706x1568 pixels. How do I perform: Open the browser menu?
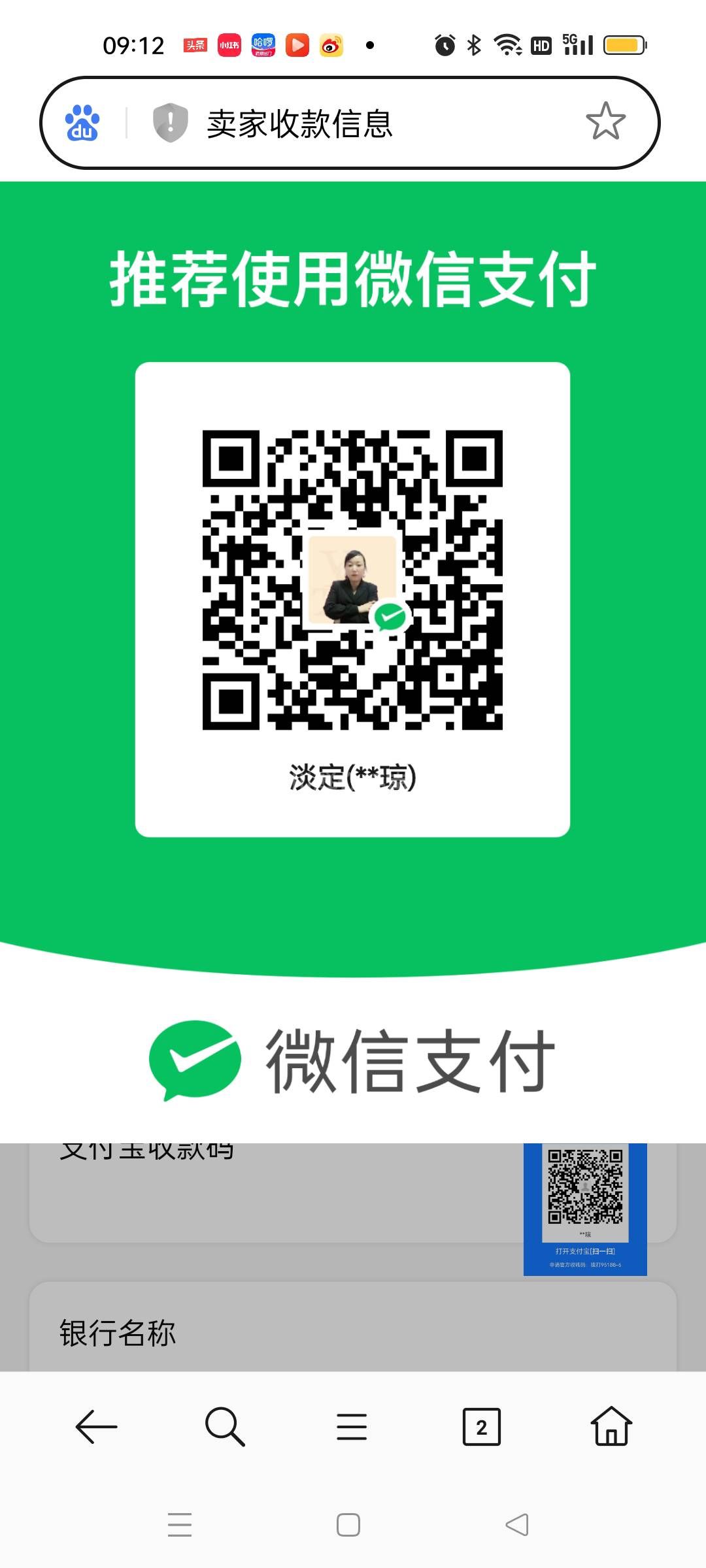coord(352,1427)
